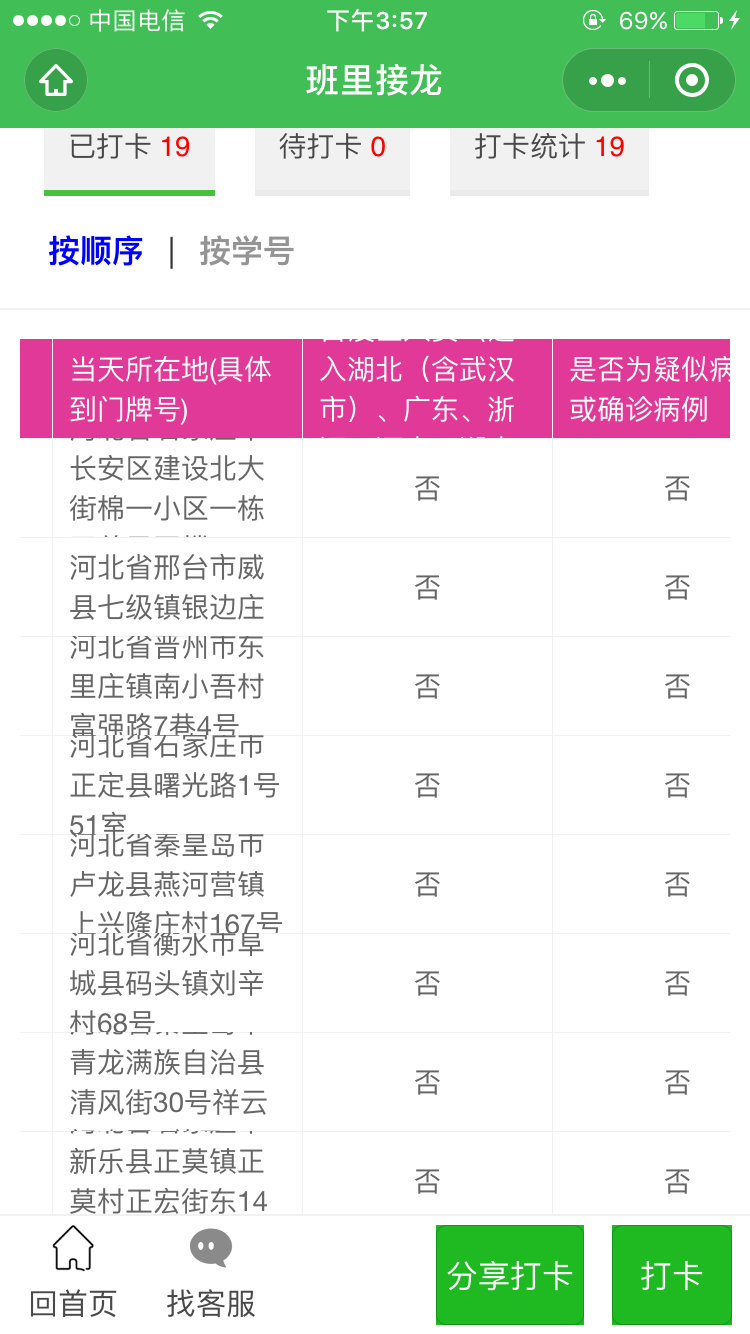Tap the home icon in the header

[x=56, y=80]
